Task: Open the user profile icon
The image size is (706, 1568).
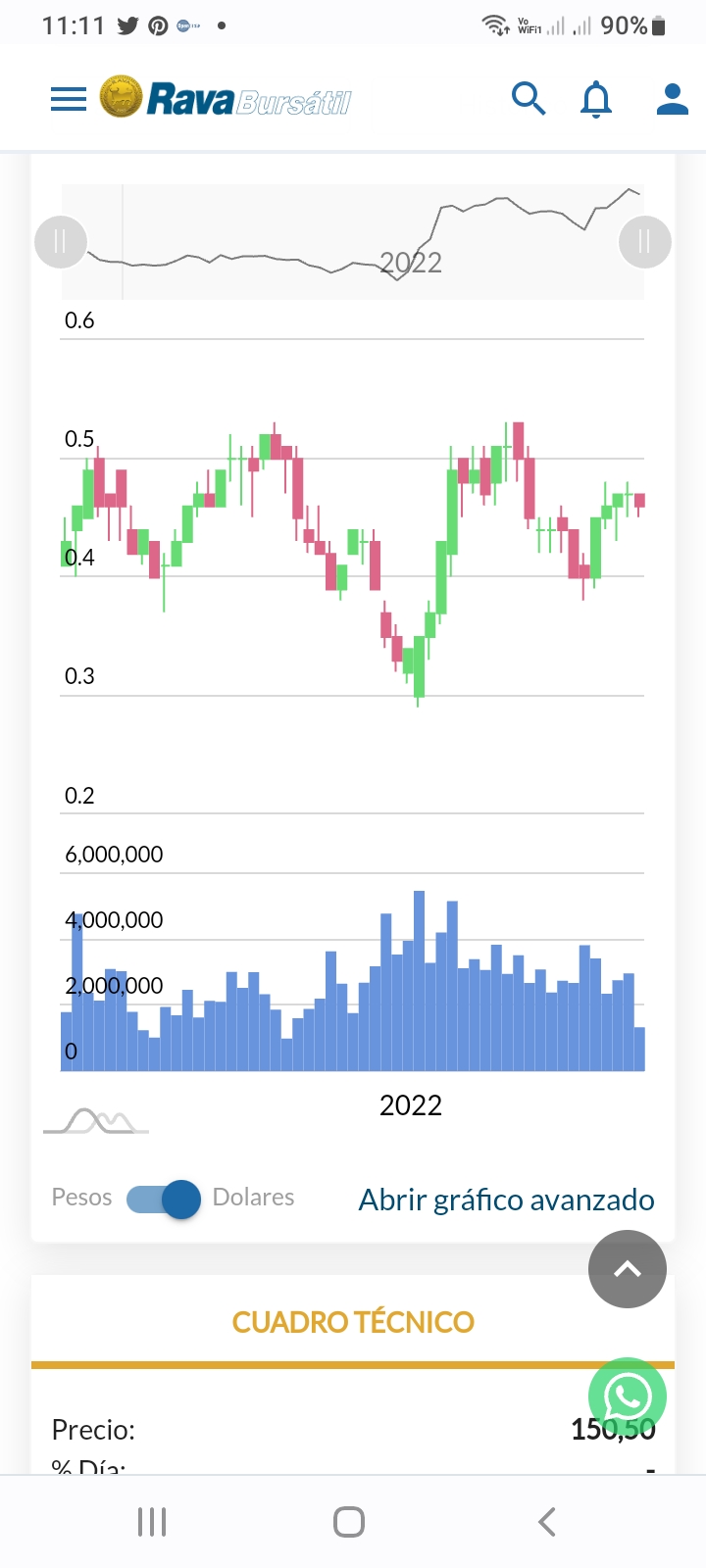Action: (x=672, y=99)
